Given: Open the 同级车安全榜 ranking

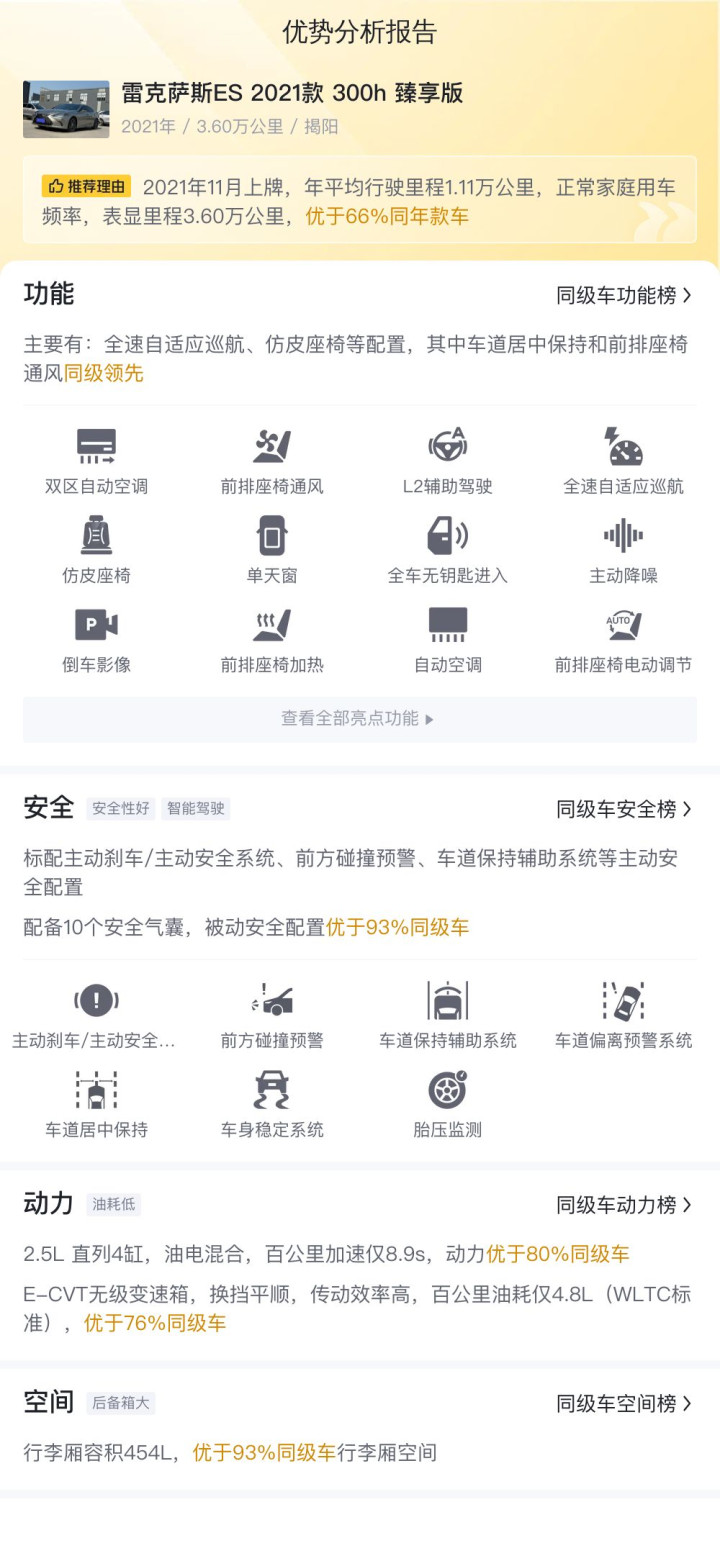Looking at the screenshot, I should click(x=624, y=809).
